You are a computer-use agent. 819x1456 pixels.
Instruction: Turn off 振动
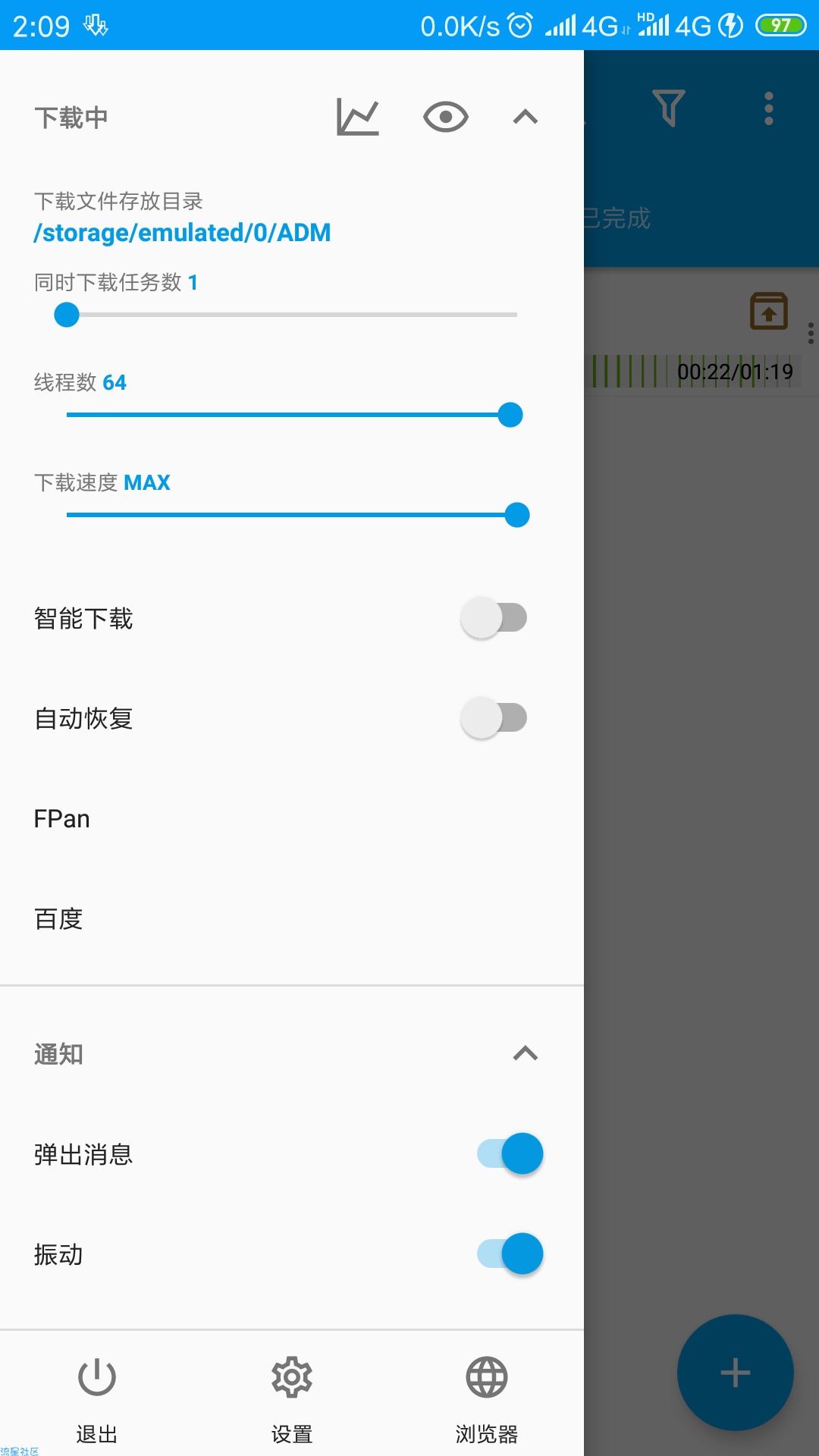tap(510, 1254)
